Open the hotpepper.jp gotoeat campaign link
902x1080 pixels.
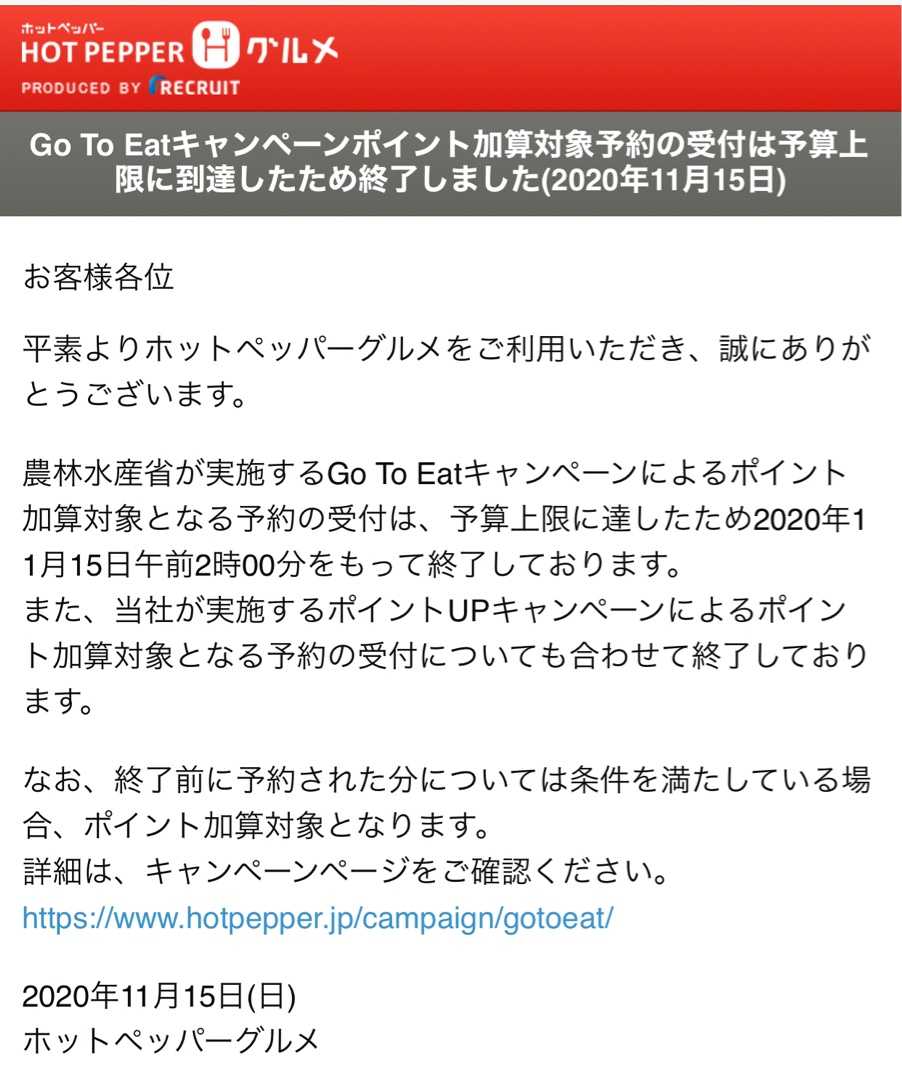click(x=317, y=918)
